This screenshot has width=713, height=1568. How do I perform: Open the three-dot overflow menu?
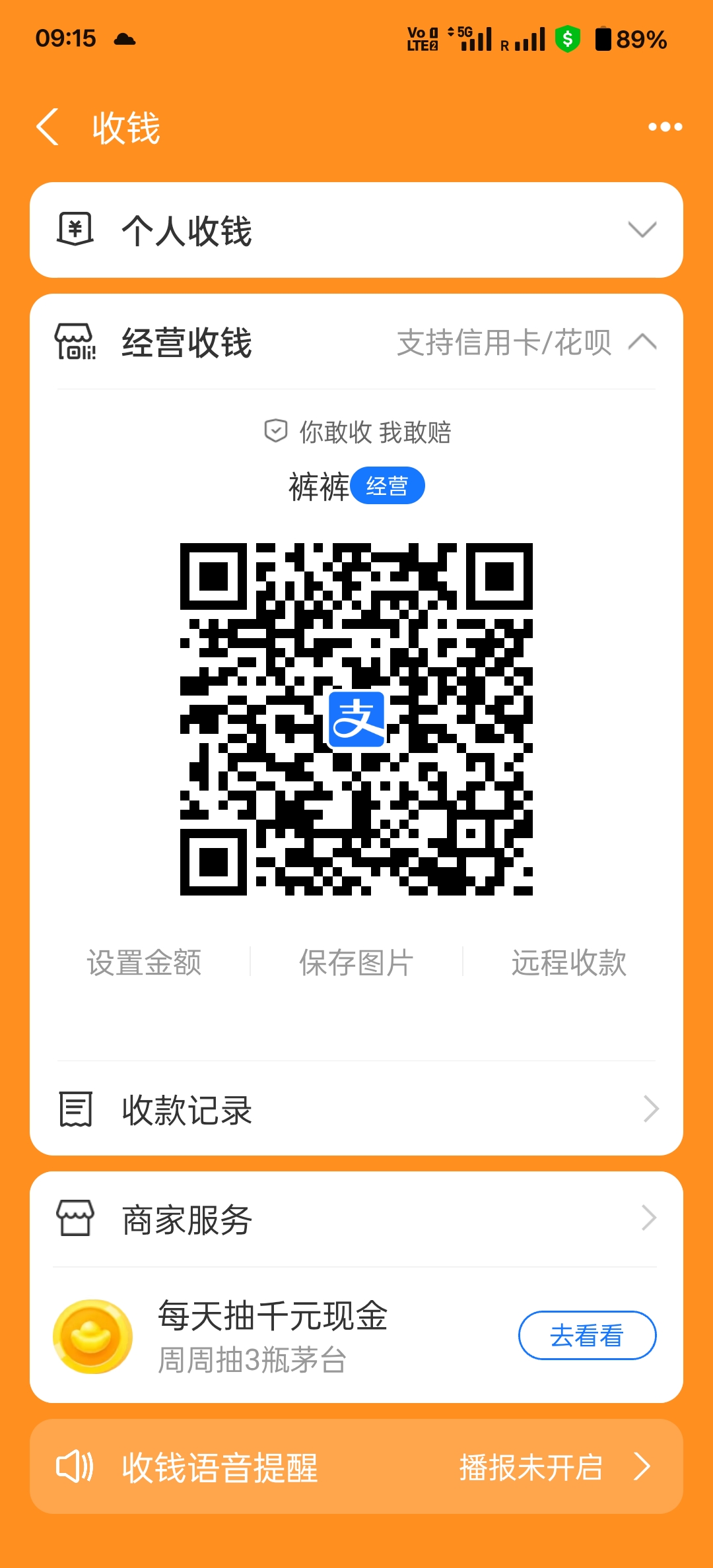[665, 127]
